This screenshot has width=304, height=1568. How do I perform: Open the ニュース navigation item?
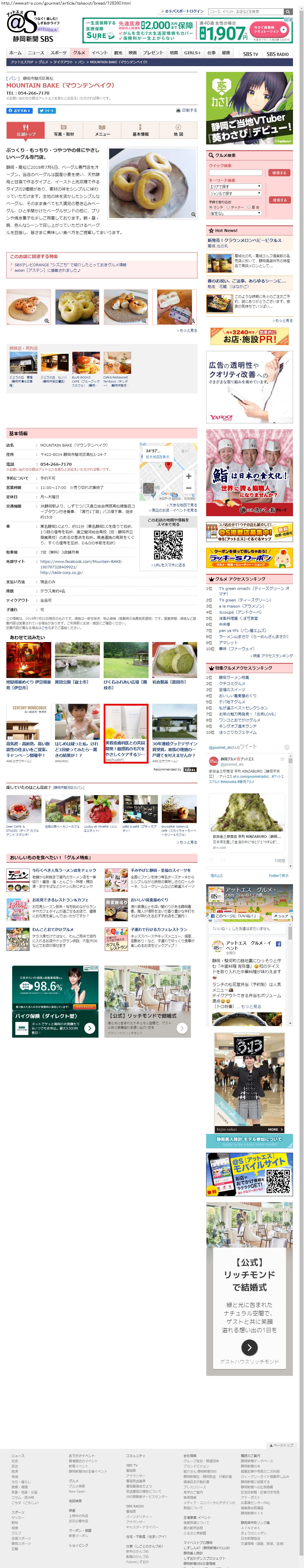coord(36,53)
